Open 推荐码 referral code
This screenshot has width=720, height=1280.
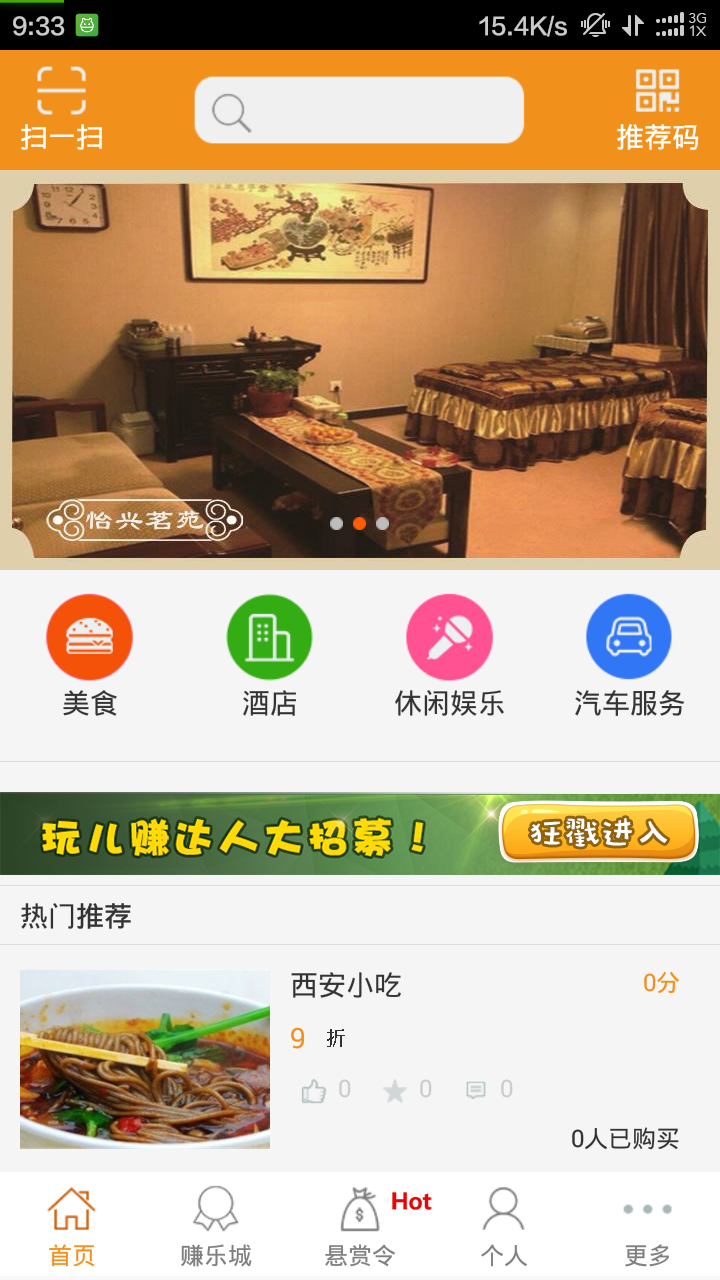tap(657, 109)
